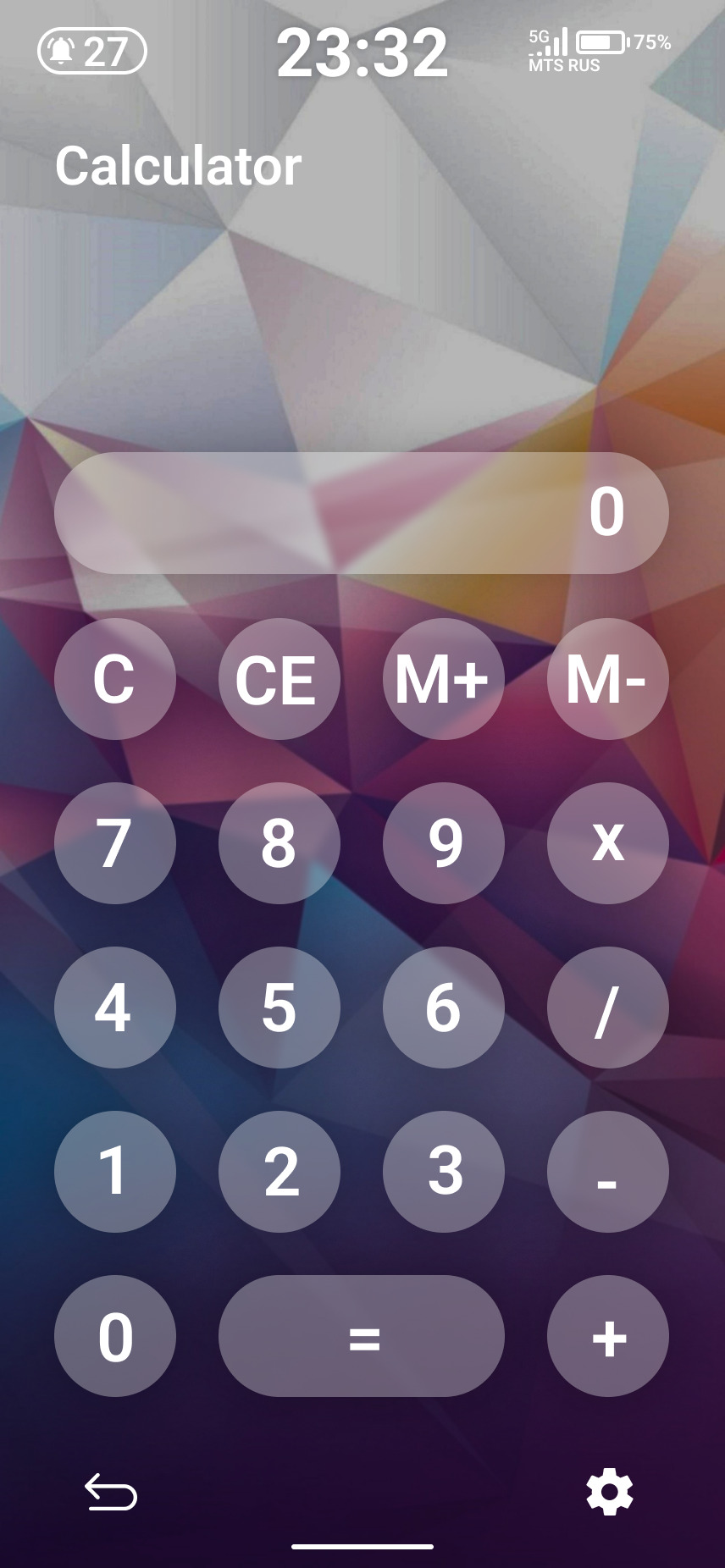The width and height of the screenshot is (725, 1568).
Task: Enter digit 9
Action: [443, 843]
